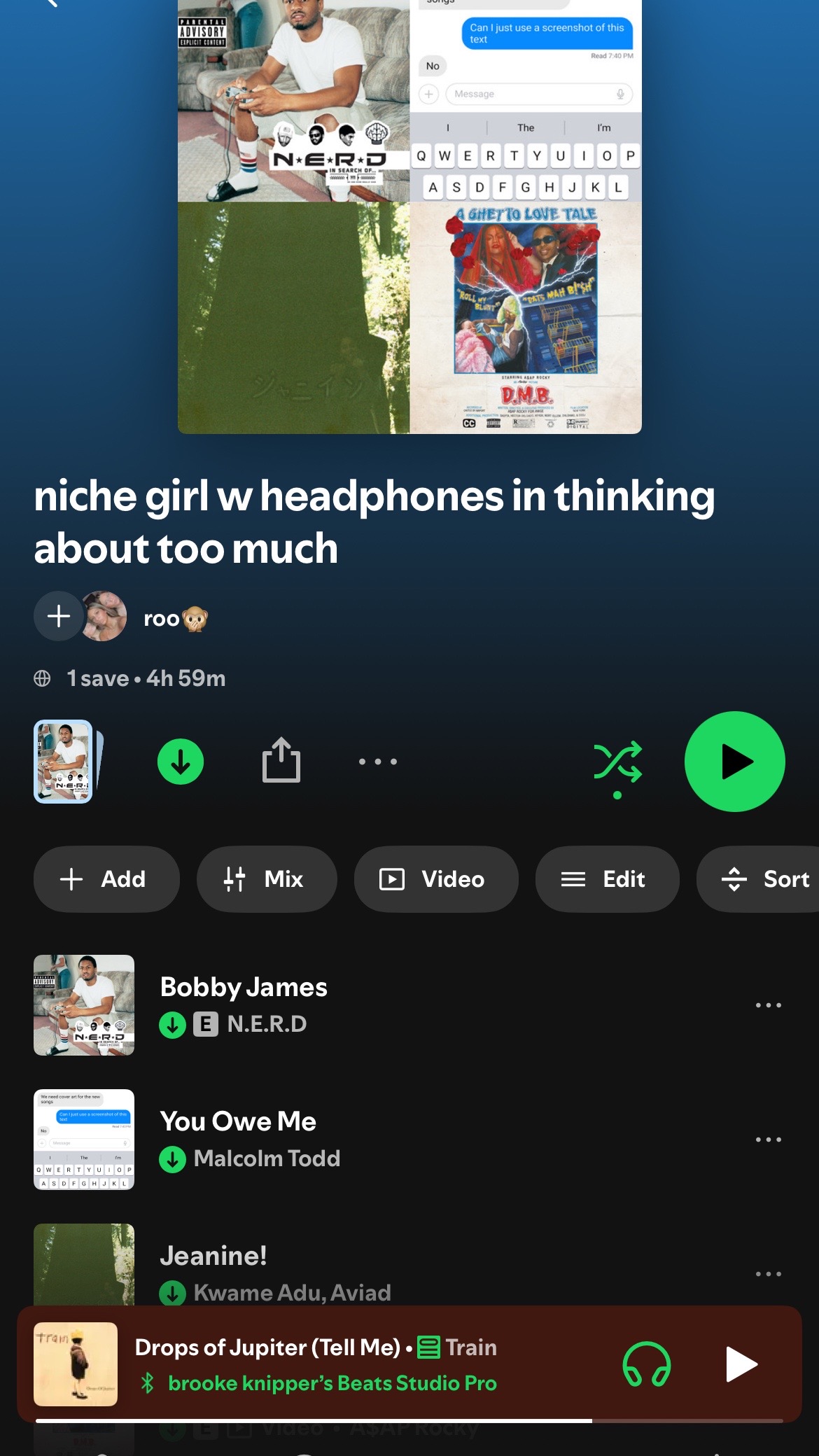Screen dimensions: 819x1456
Task: Switch to Video mode
Action: pyautogui.click(x=436, y=879)
